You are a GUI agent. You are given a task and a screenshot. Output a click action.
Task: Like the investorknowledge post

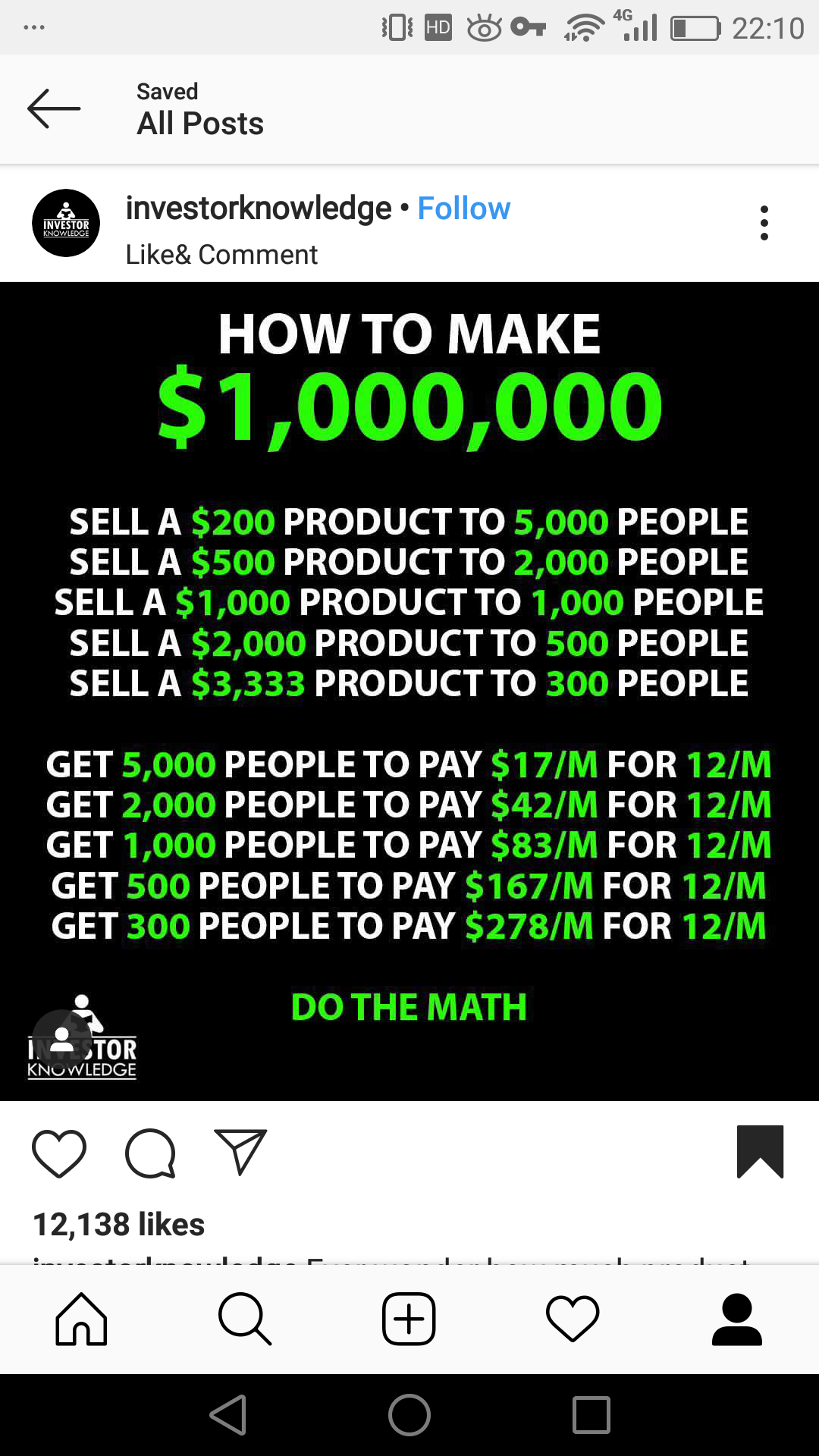[x=59, y=1153]
